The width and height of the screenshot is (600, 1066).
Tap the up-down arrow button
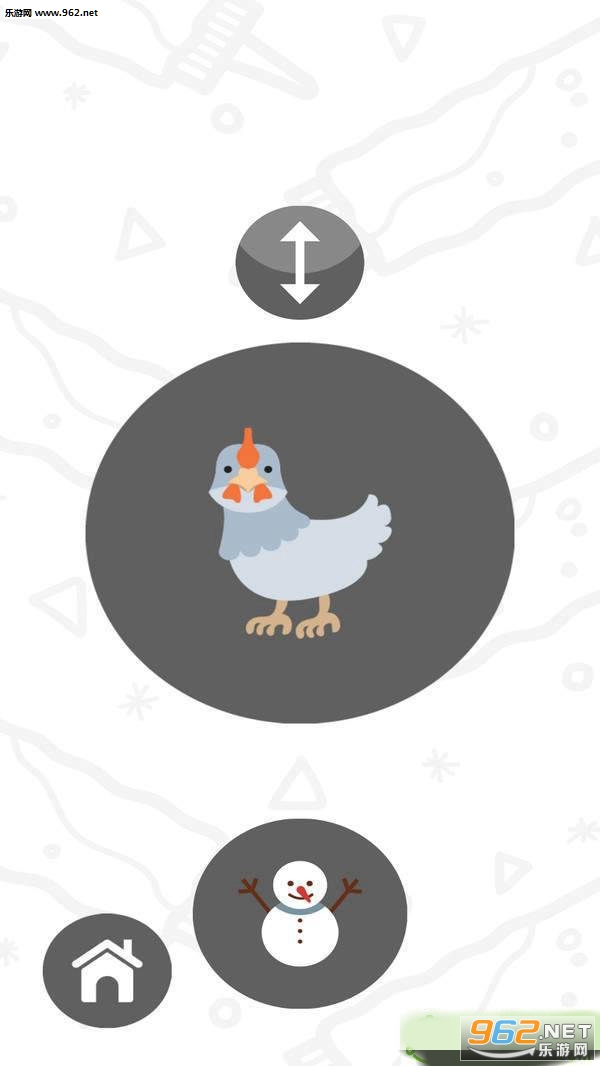[300, 263]
